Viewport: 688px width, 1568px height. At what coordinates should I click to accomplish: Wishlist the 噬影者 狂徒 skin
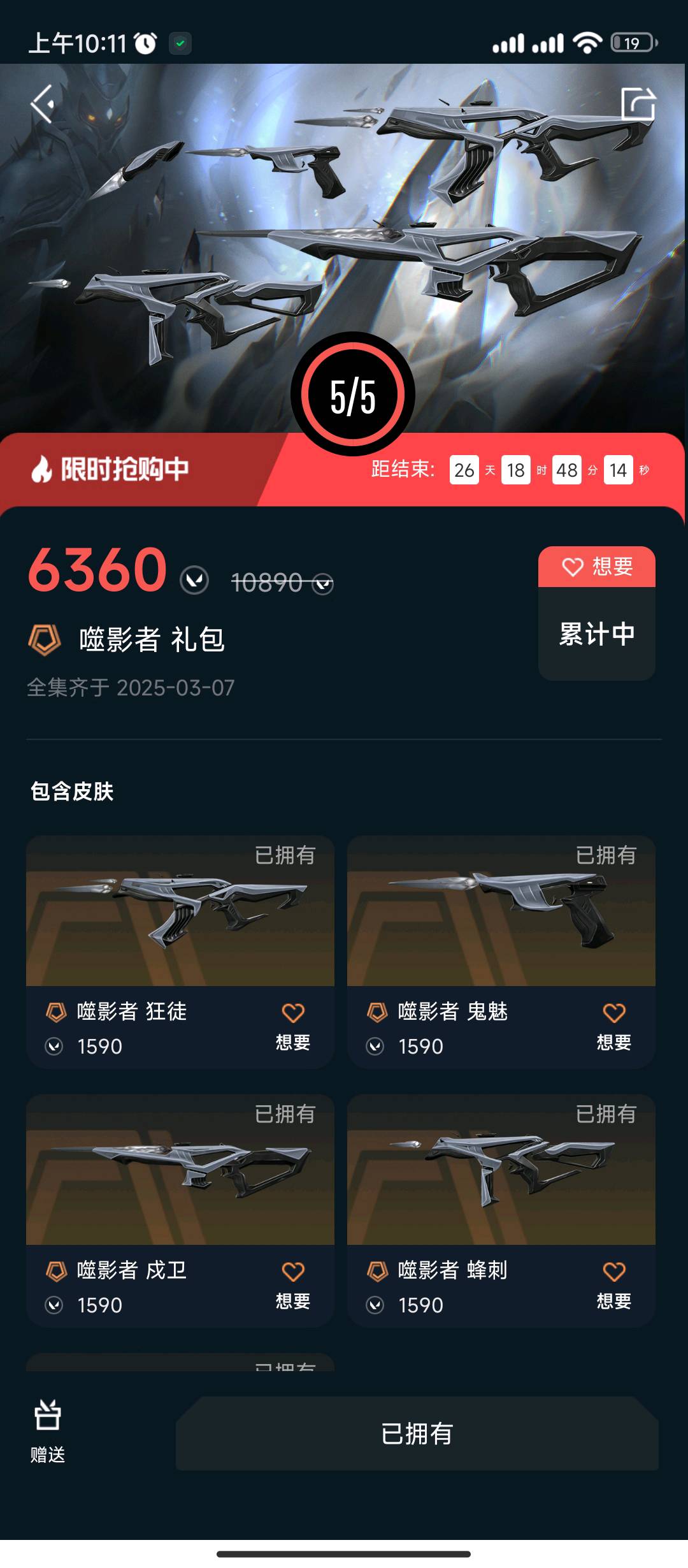pos(293,1024)
